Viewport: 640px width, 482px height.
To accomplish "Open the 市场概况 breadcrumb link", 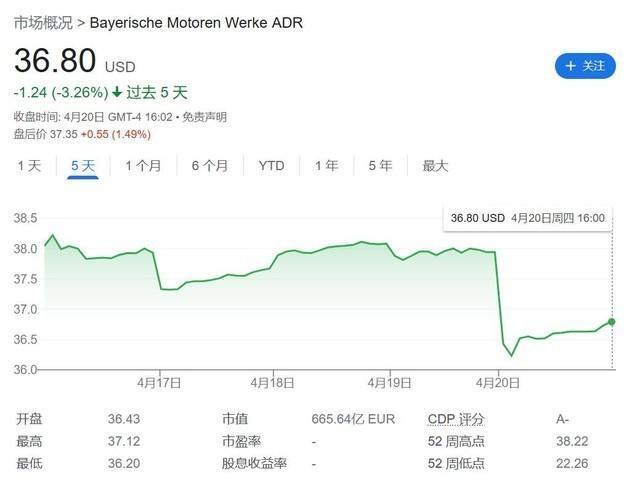I will 43,22.
